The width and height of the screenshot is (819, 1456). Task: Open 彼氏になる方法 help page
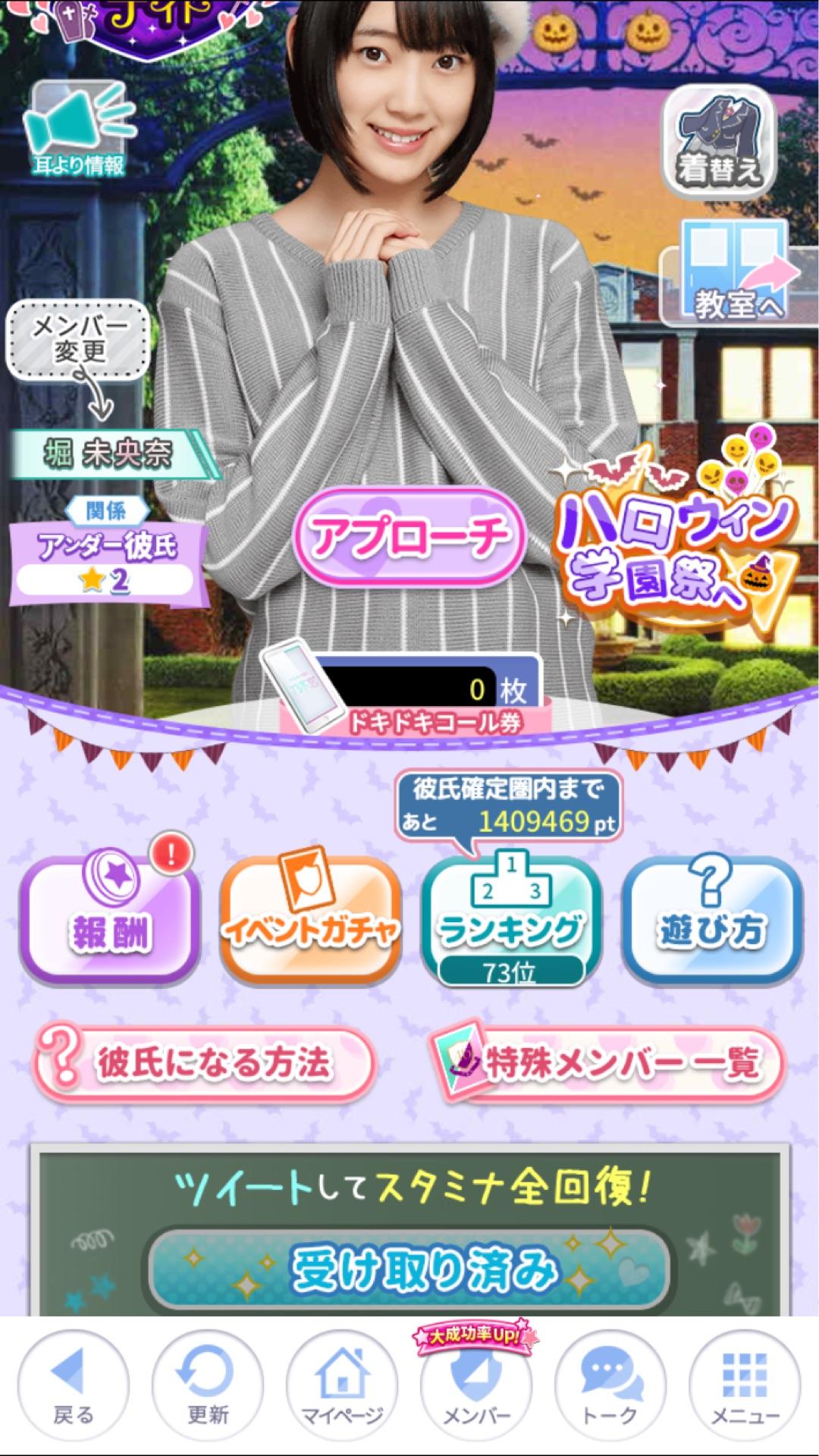203,1063
